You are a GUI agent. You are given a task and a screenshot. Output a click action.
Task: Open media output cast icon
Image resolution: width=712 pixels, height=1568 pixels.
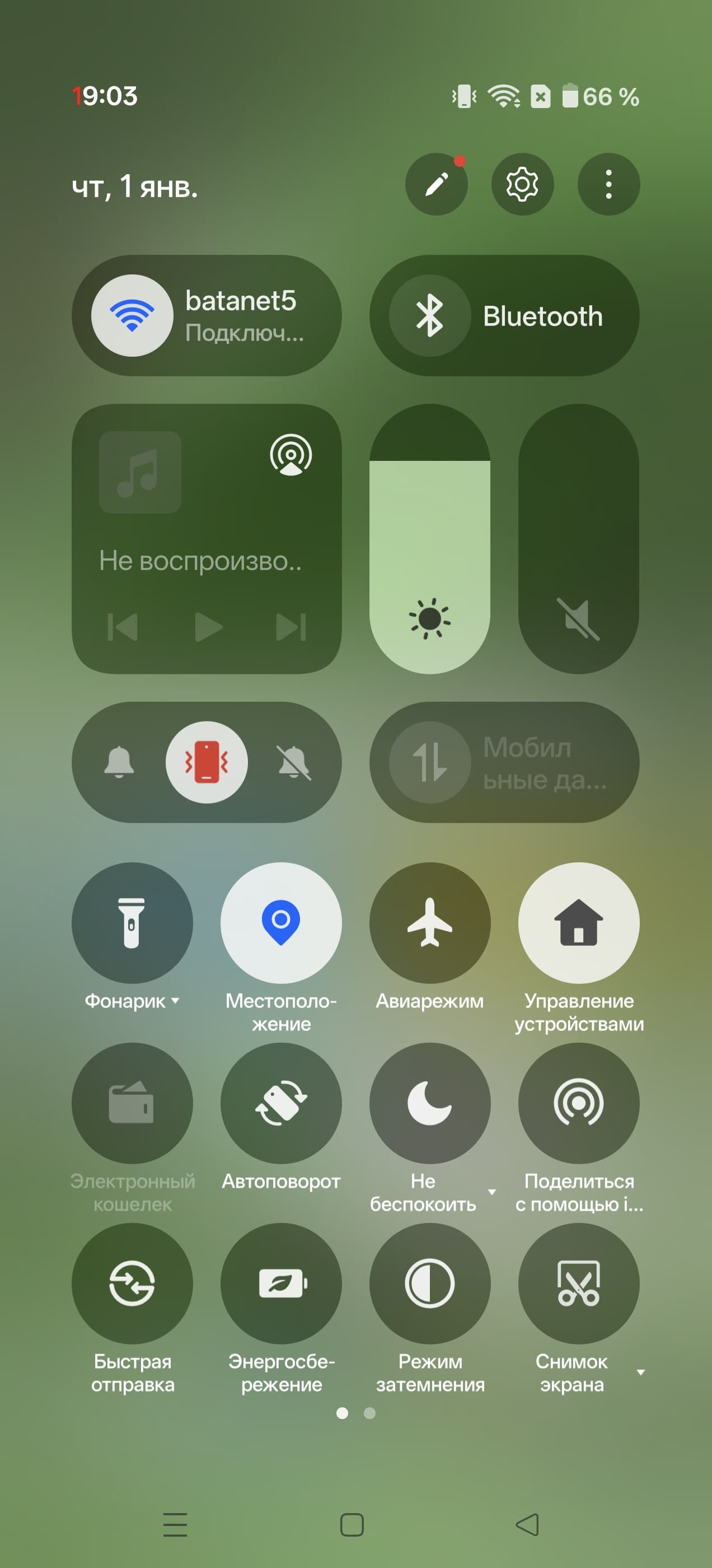click(291, 455)
